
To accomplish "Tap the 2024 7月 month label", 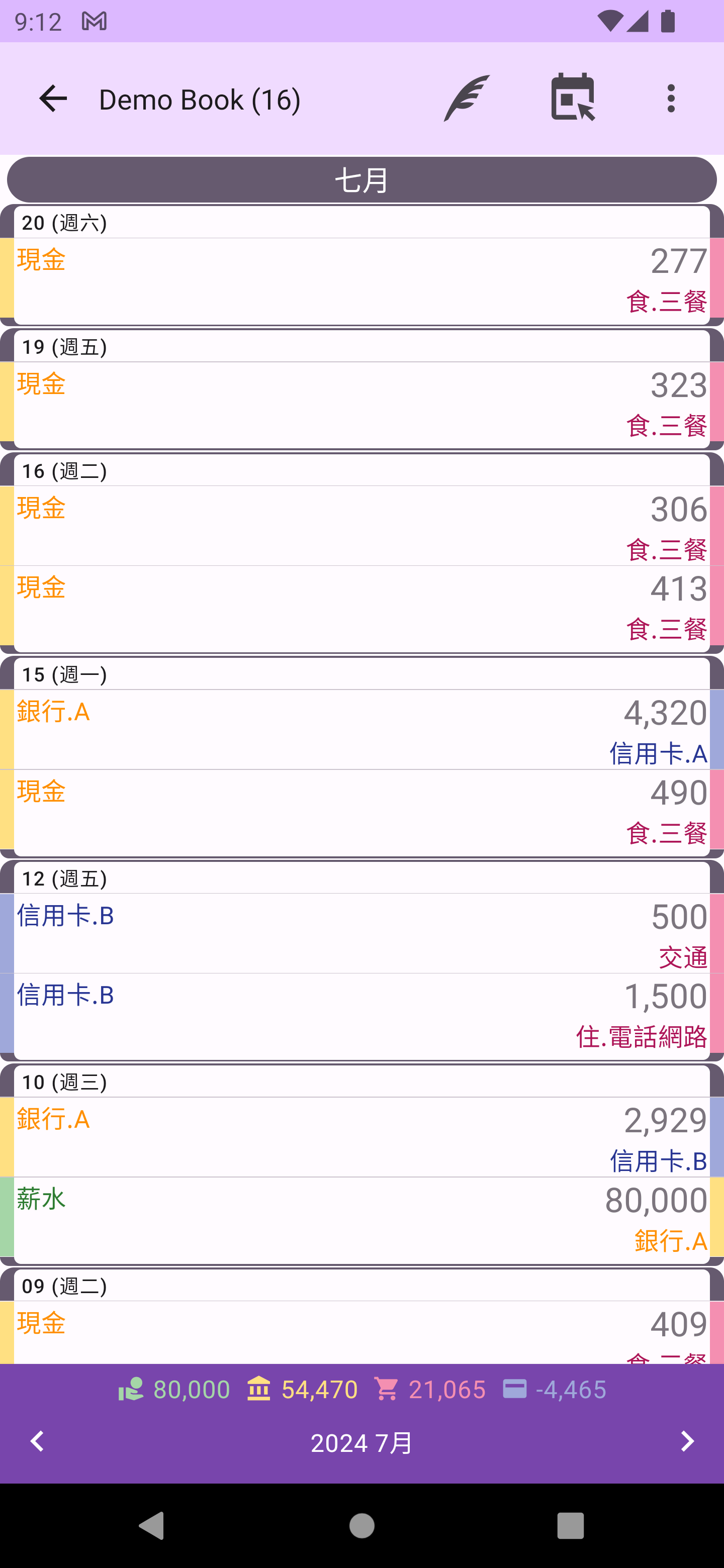I will pyautogui.click(x=361, y=1442).
